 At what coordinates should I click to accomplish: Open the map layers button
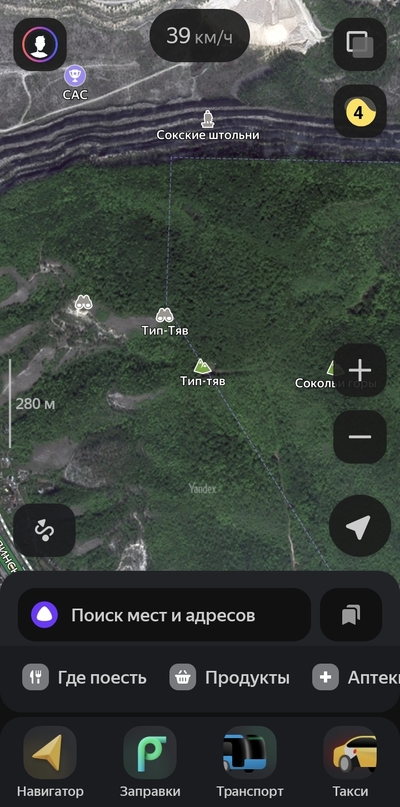[x=360, y=44]
